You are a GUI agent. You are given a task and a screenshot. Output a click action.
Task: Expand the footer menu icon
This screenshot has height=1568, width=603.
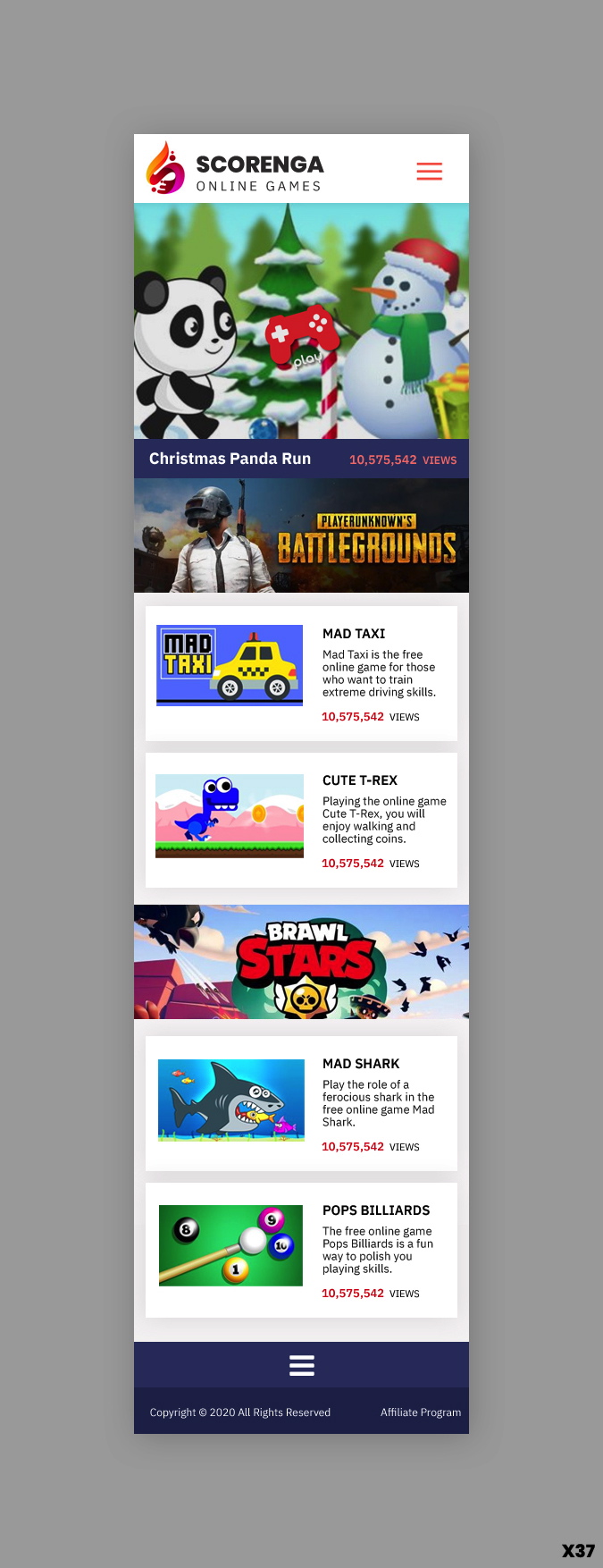coord(301,1365)
